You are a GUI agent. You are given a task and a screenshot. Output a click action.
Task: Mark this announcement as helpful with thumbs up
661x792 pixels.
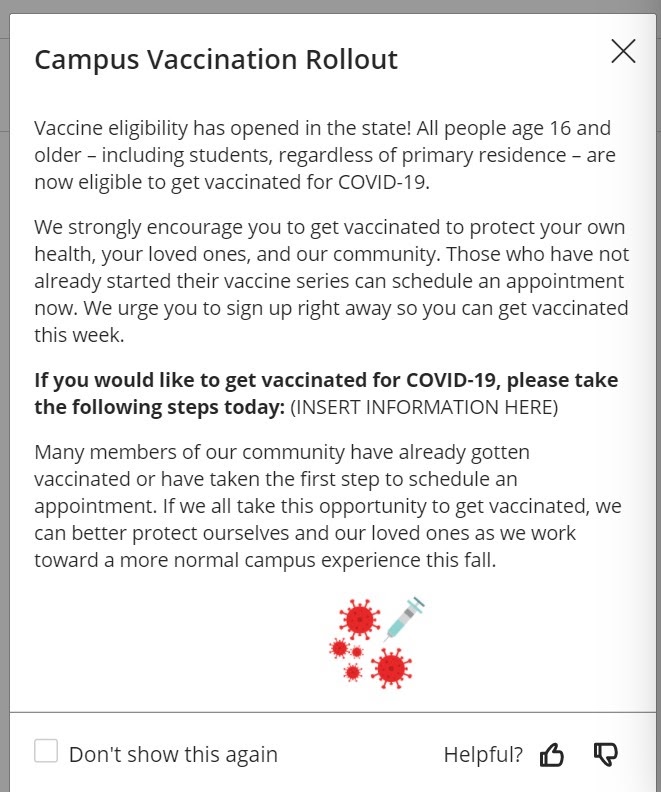click(552, 755)
